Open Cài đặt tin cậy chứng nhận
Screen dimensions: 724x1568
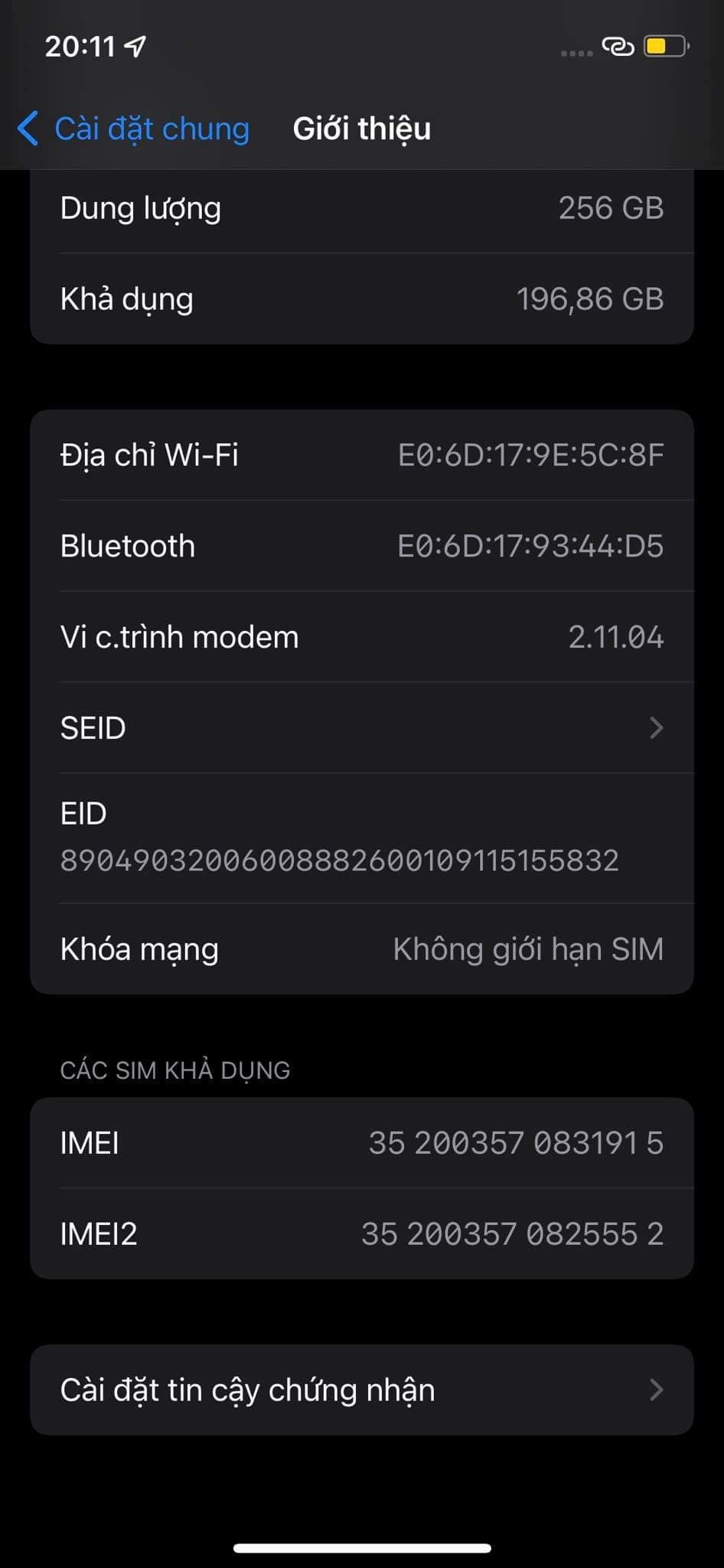click(361, 1390)
